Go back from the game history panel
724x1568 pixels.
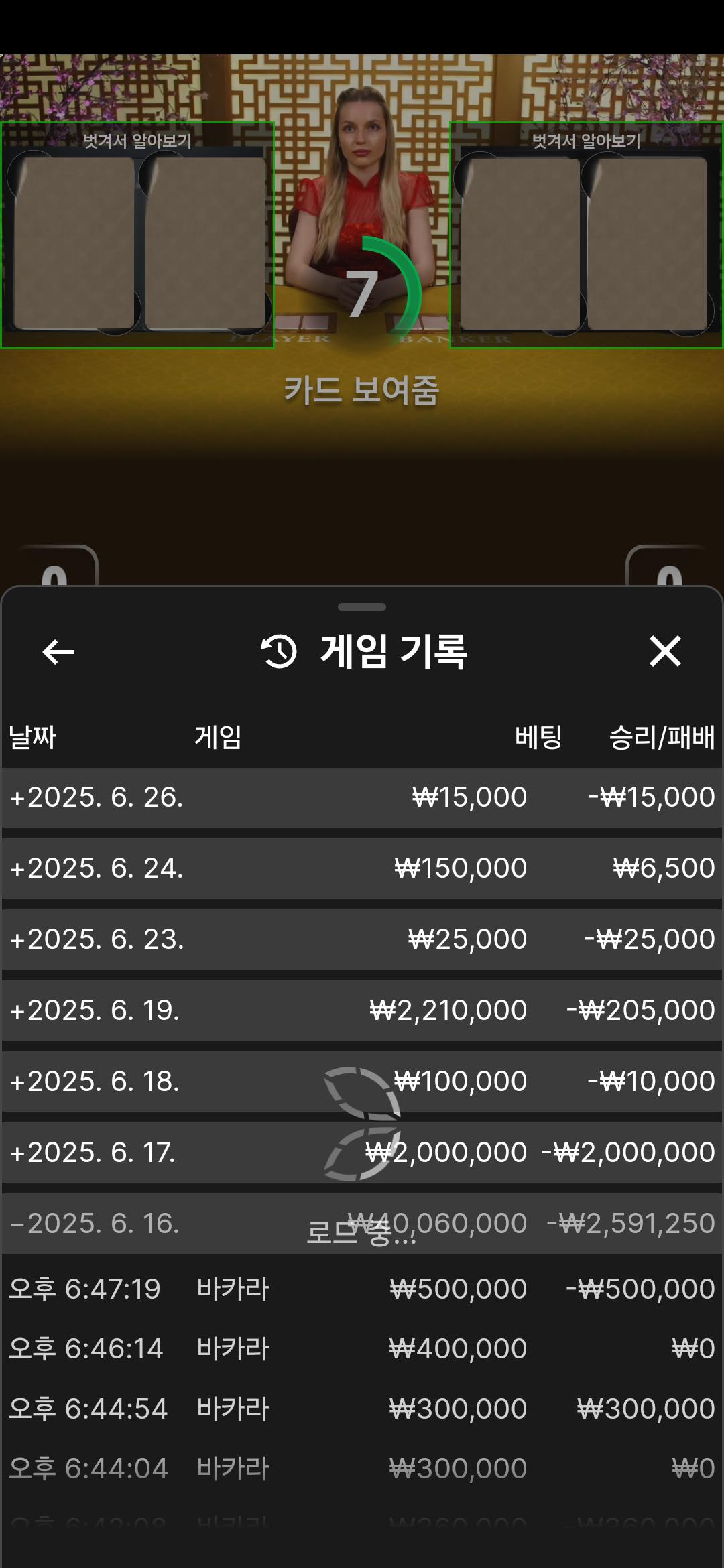click(58, 651)
